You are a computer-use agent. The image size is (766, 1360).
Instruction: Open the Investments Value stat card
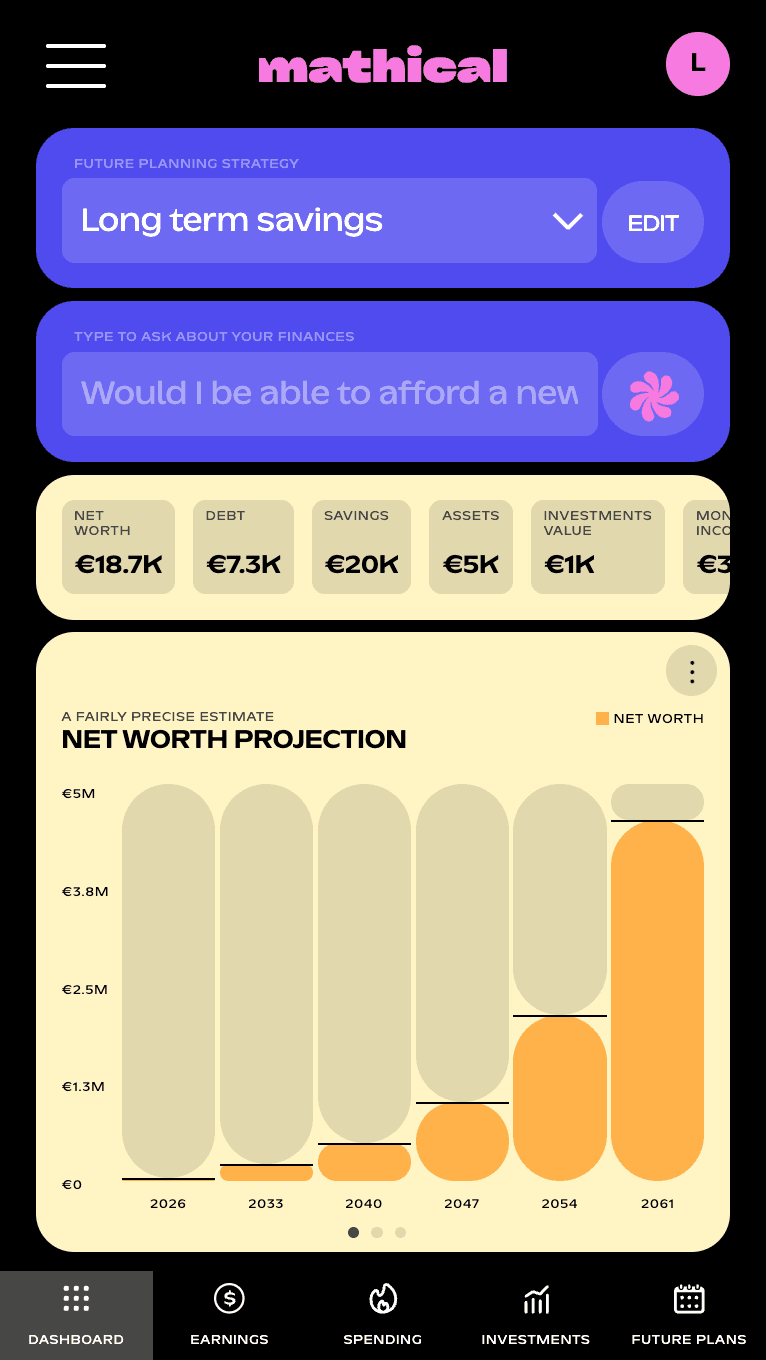[597, 547]
